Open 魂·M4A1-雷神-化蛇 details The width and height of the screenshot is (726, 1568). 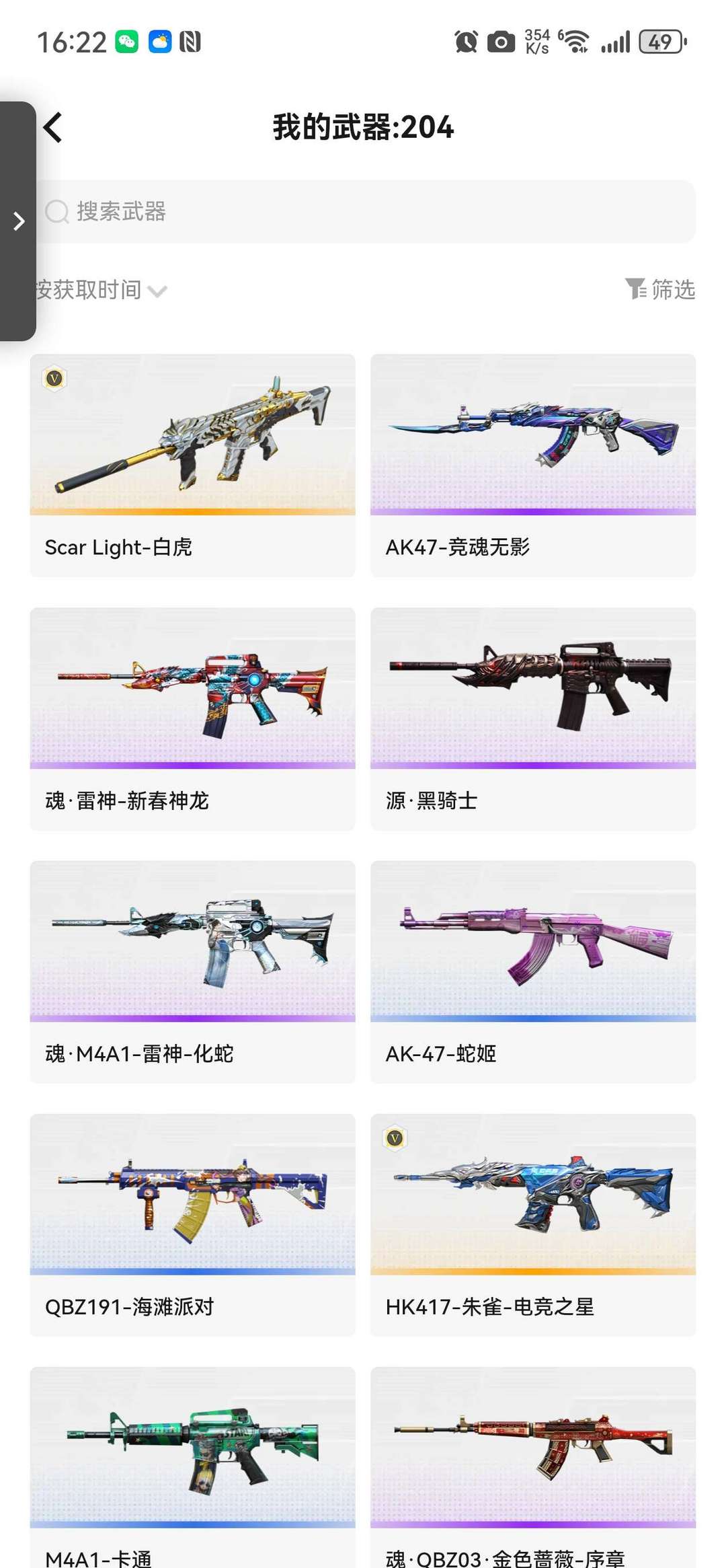tap(192, 971)
